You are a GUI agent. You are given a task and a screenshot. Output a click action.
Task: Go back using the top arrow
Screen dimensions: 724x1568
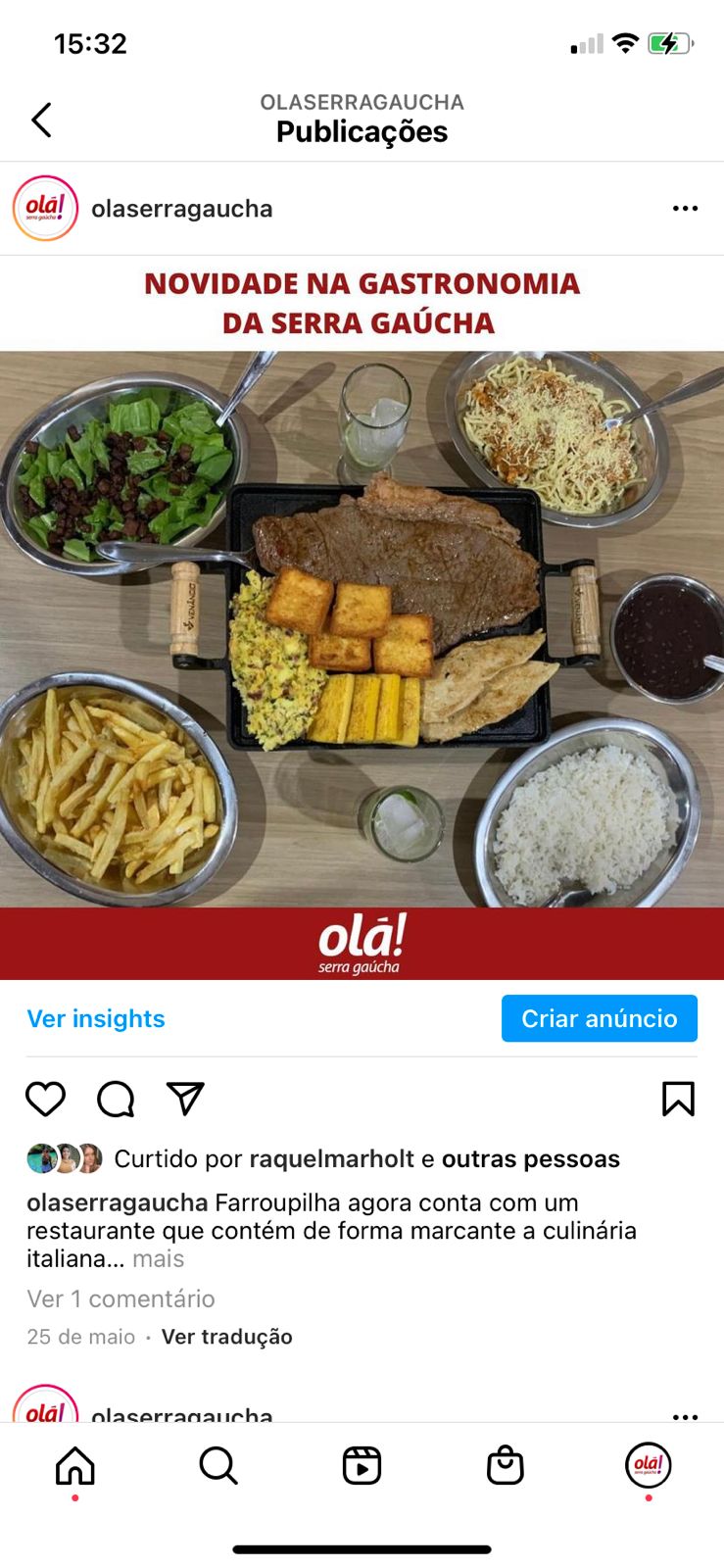pyautogui.click(x=41, y=120)
